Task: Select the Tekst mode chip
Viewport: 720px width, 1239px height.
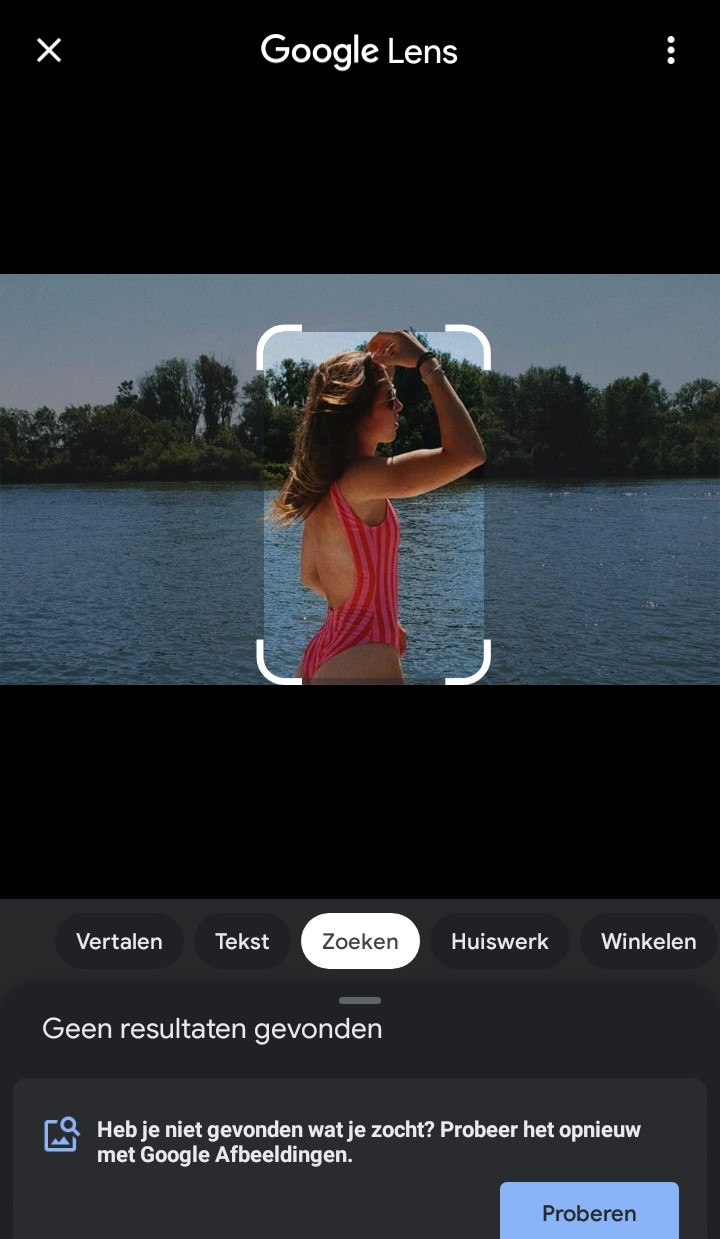Action: 242,941
